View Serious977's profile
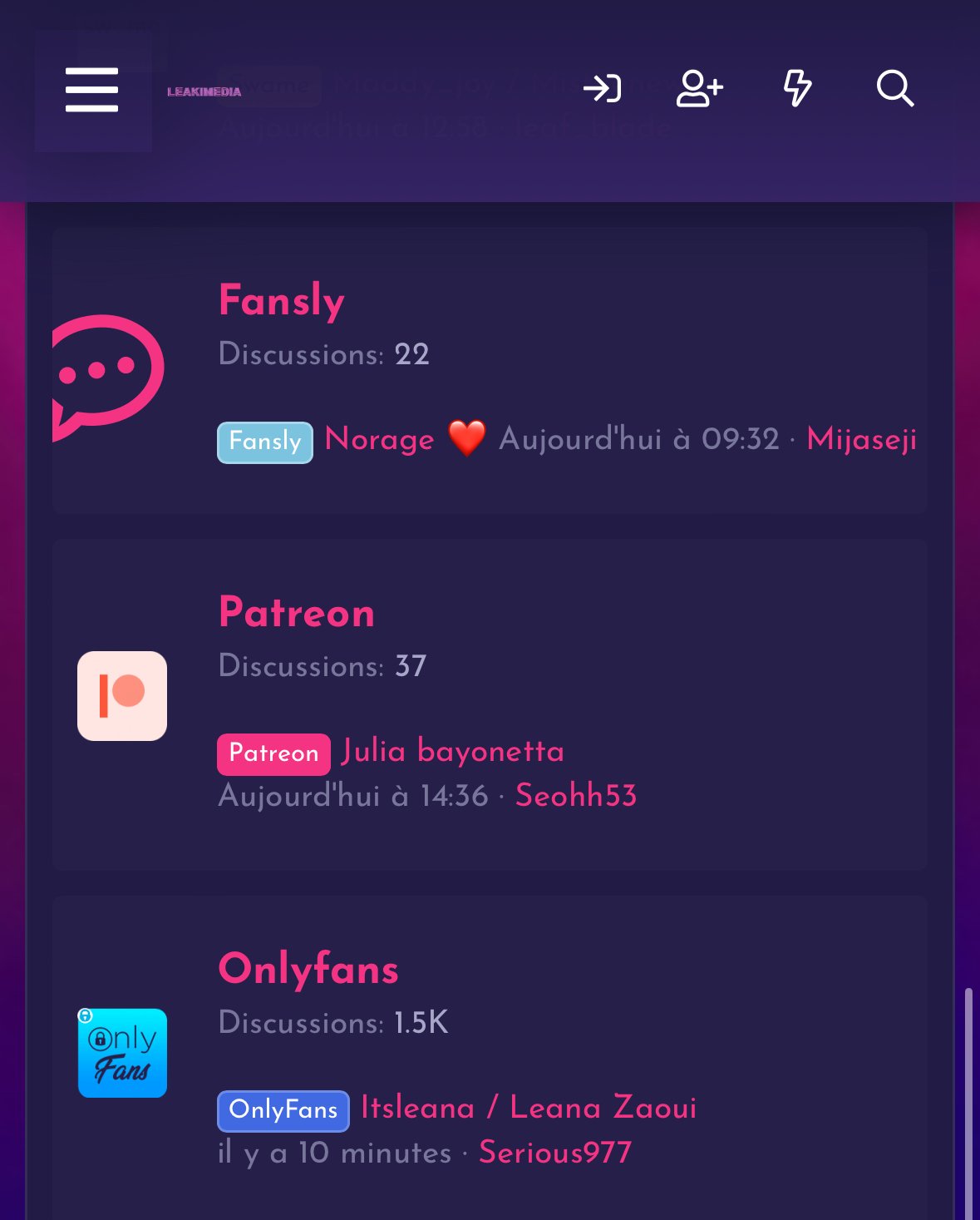 555,1153
